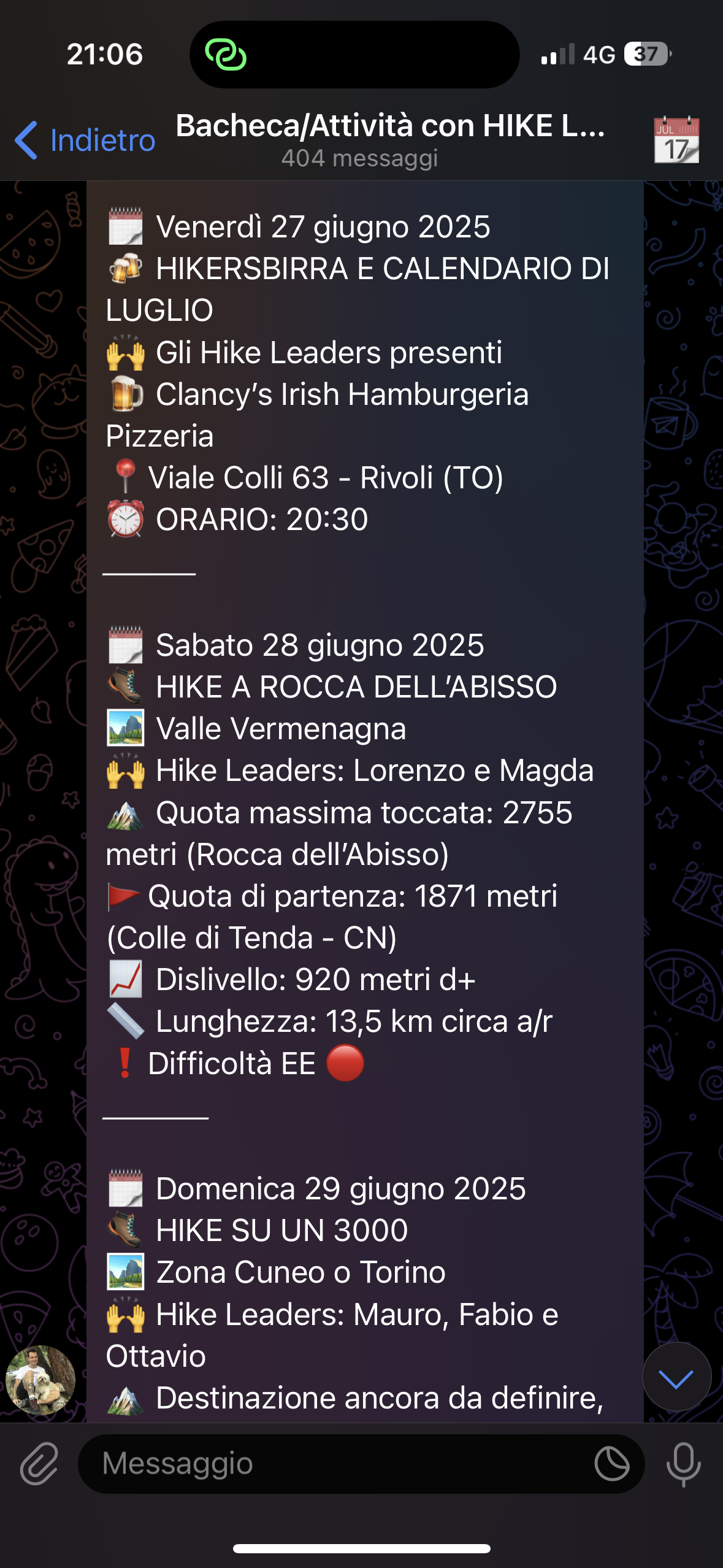Open the Bacheca/Attività channel info header
The height and width of the screenshot is (1568, 723).
click(390, 139)
